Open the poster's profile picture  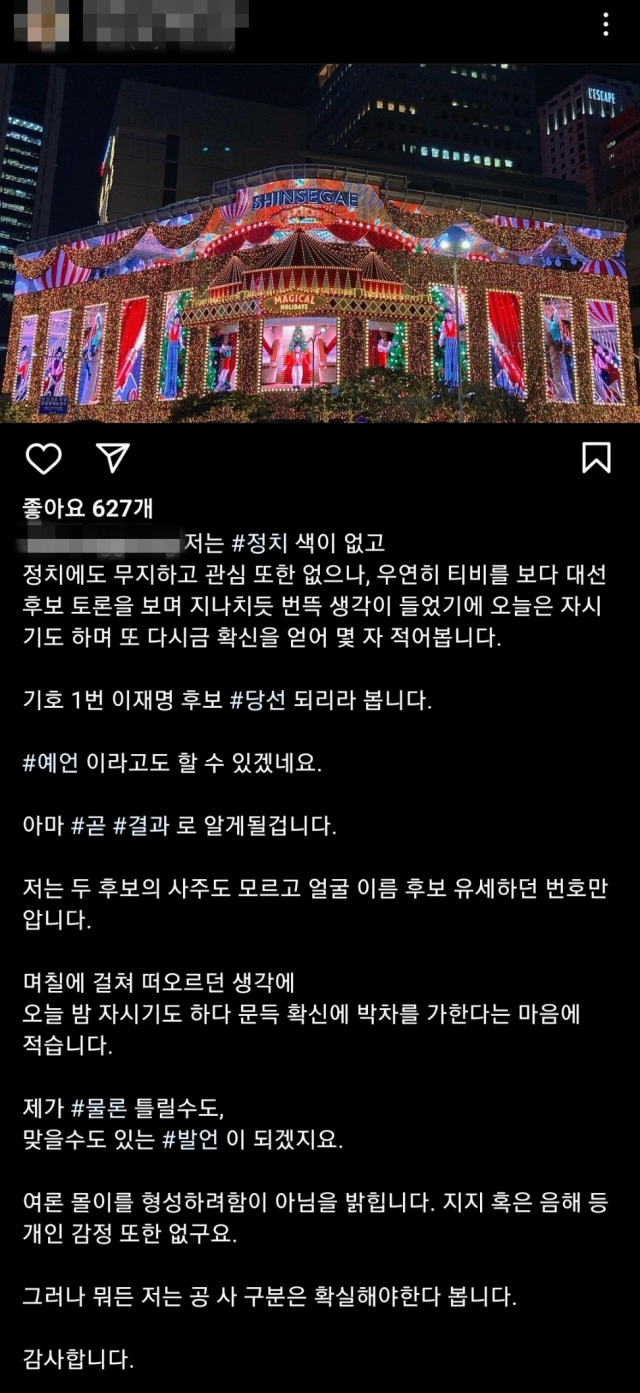tap(48, 25)
